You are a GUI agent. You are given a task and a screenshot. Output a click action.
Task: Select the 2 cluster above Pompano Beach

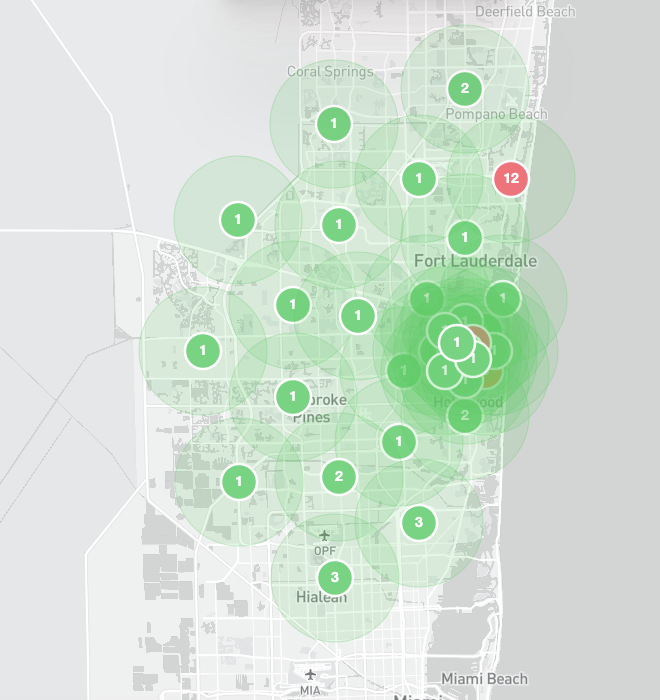point(465,88)
